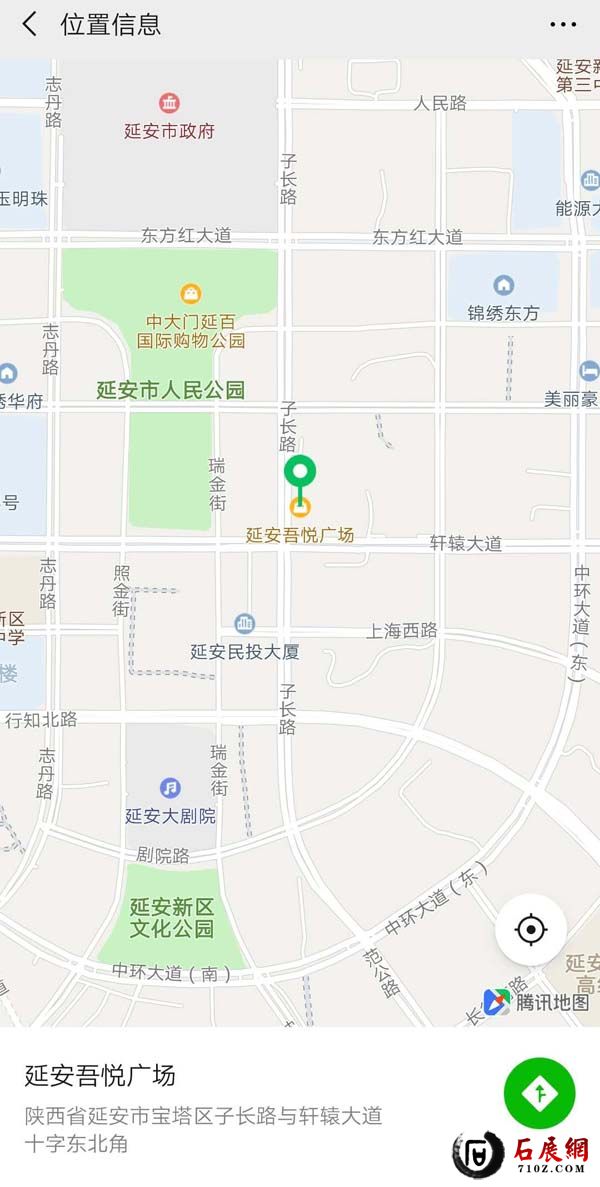Screen dimensions: 600x1187
Task: Open the three-dot overflow menu
Action: 563,24
